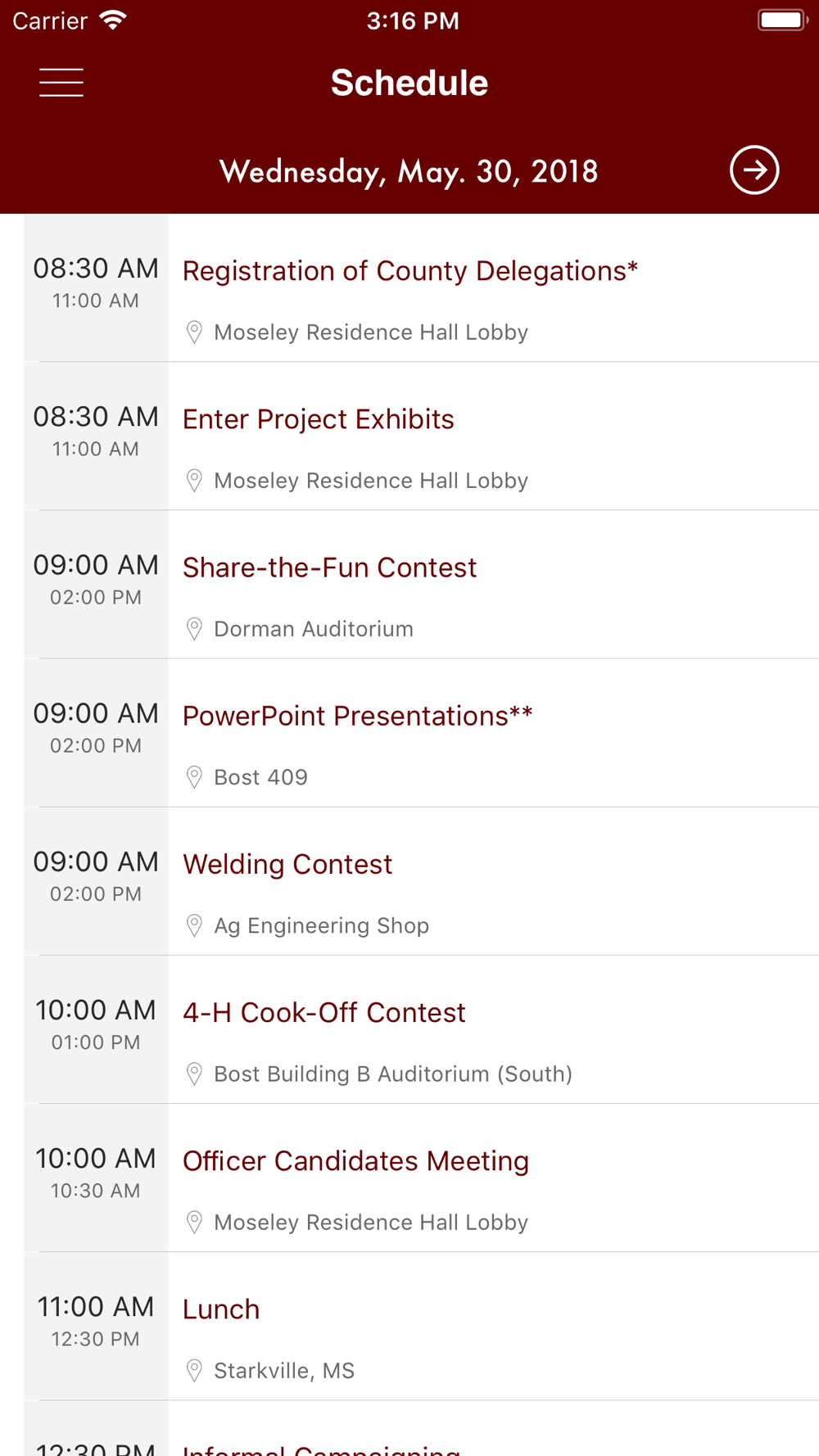
Task: Open Officer Candidates Meeting event
Action: 421,1178
